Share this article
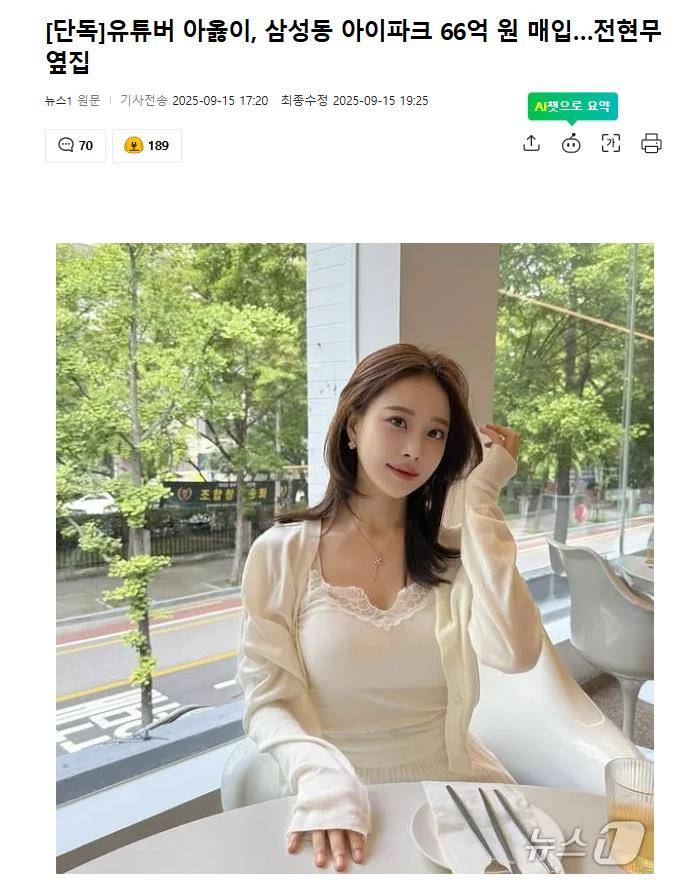 point(531,143)
